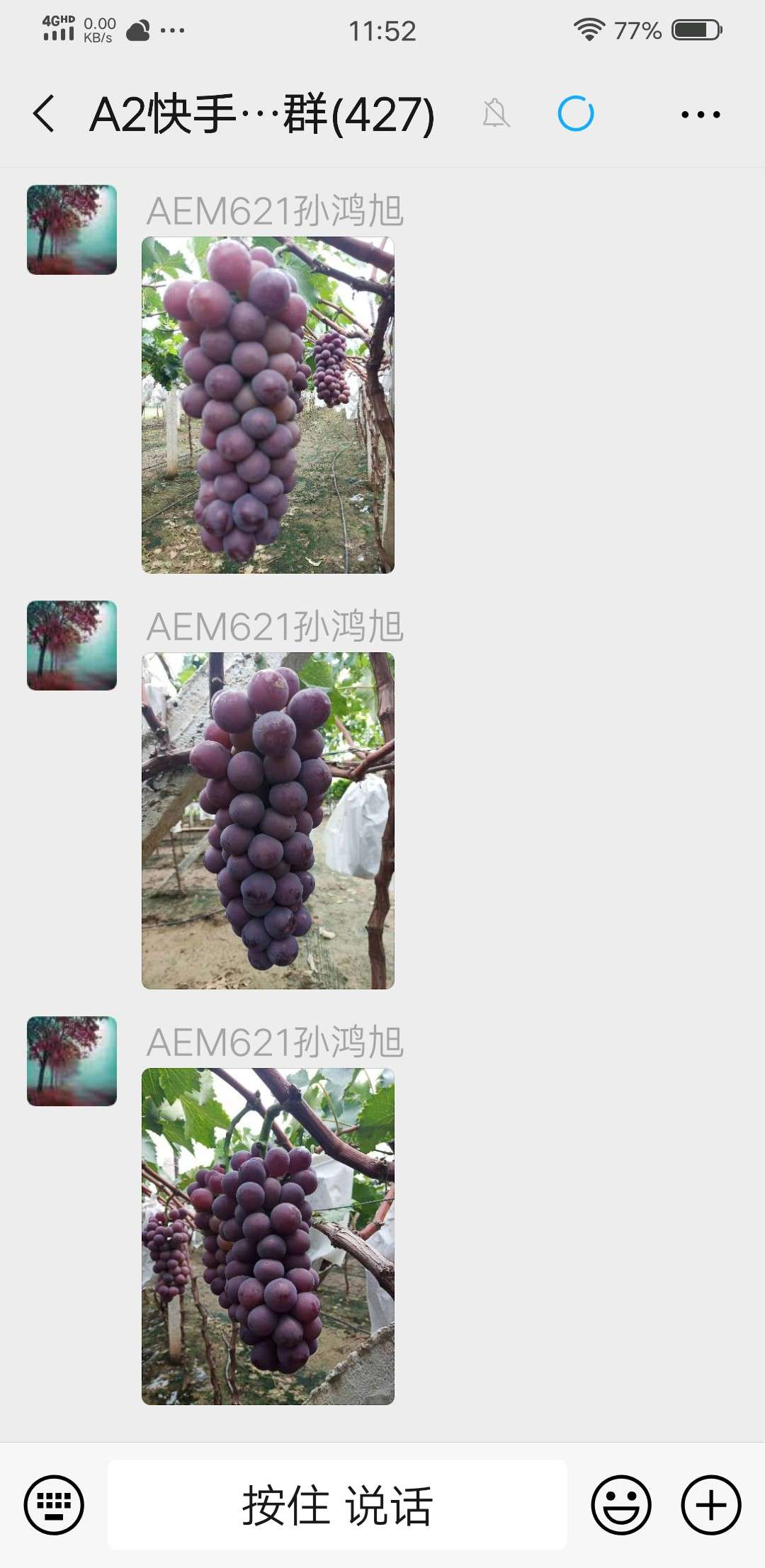Tap the hold-to-talk voice button
Screen dimensions: 765x1568
click(337, 1505)
